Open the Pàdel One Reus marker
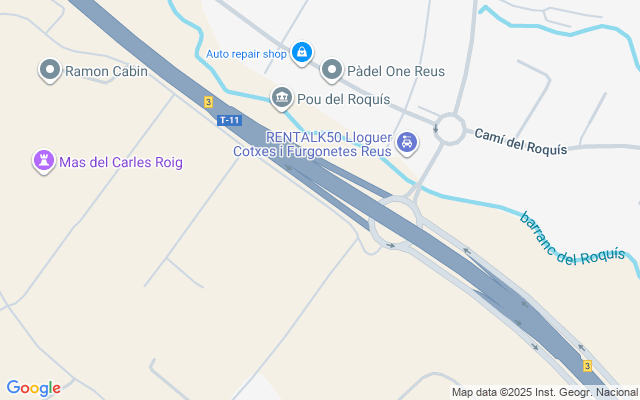Image resolution: width=640 pixels, height=400 pixels. pos(331,71)
